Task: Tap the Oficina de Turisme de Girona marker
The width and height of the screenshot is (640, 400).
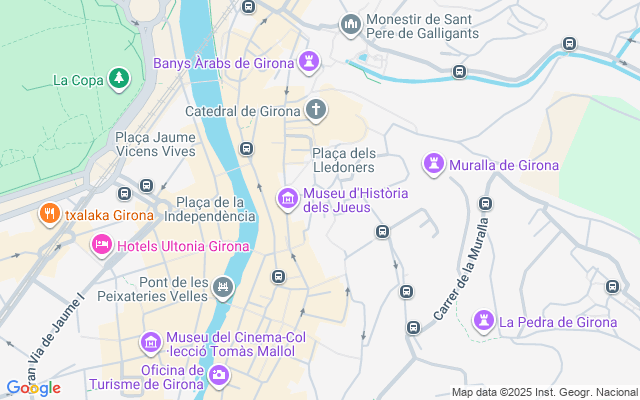Action: point(218,376)
